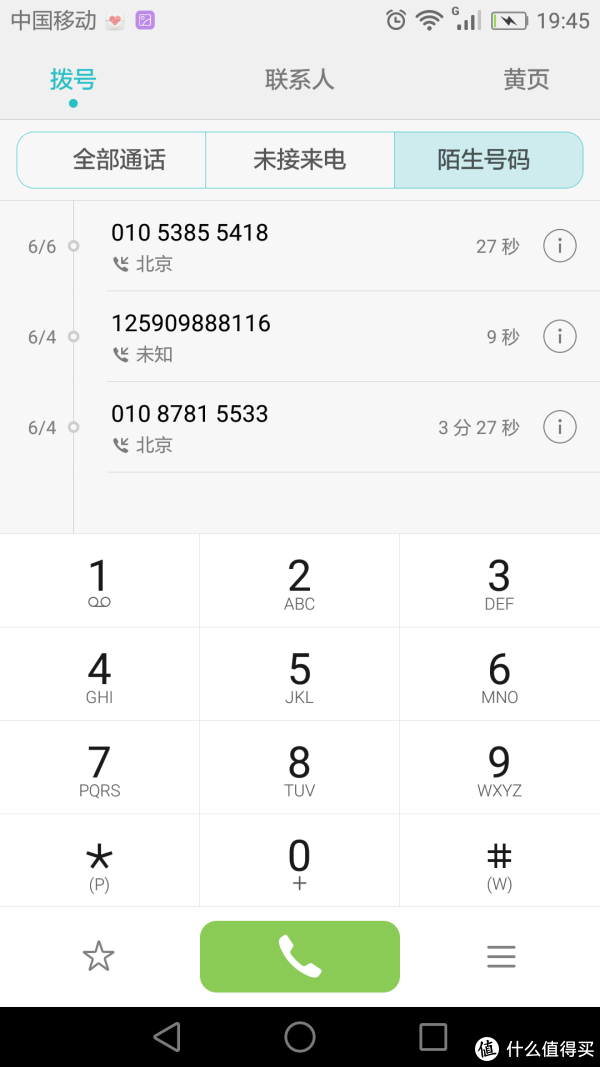
Task: Filter by 未接来电
Action: pyautogui.click(x=299, y=160)
